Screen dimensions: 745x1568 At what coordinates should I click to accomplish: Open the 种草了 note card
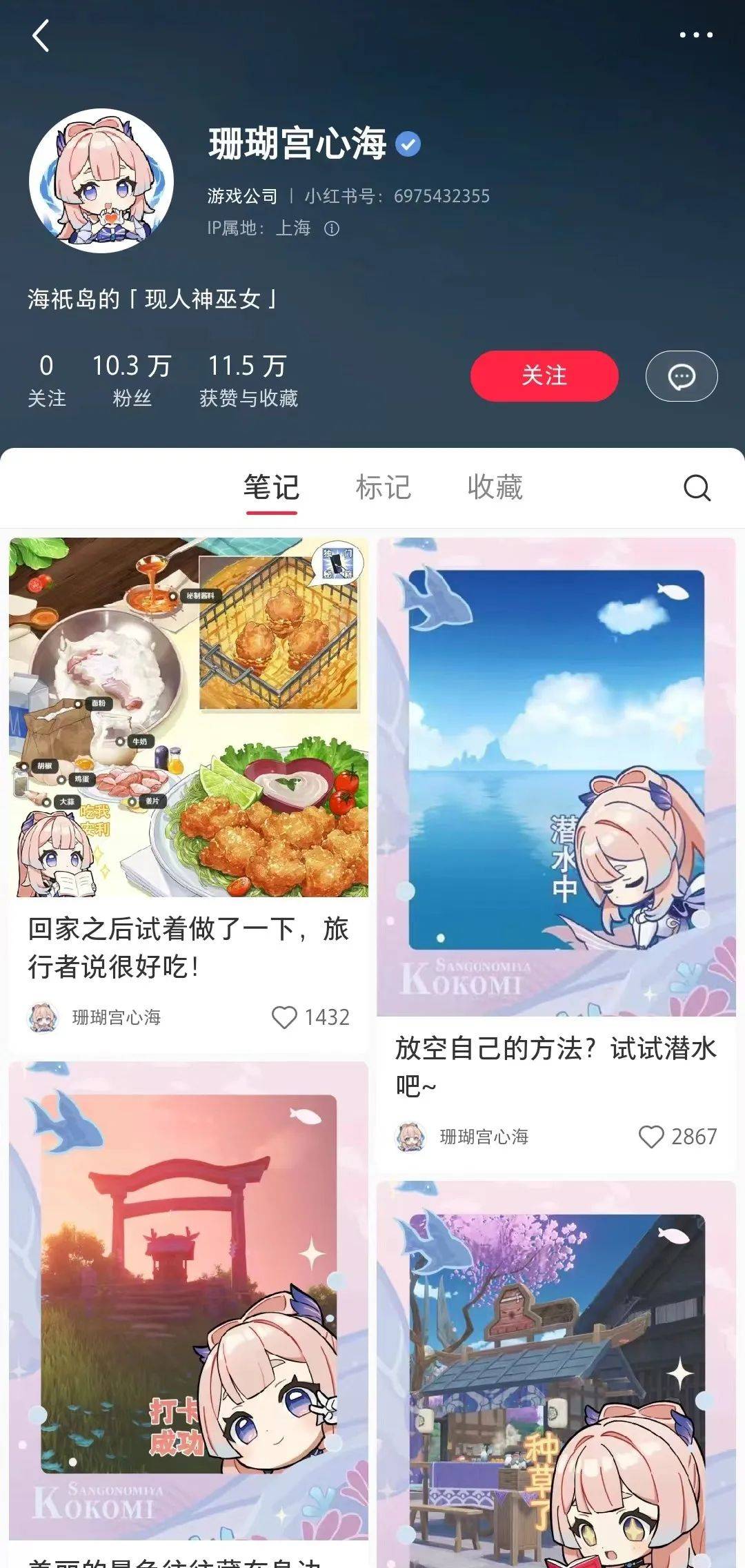[556, 1373]
